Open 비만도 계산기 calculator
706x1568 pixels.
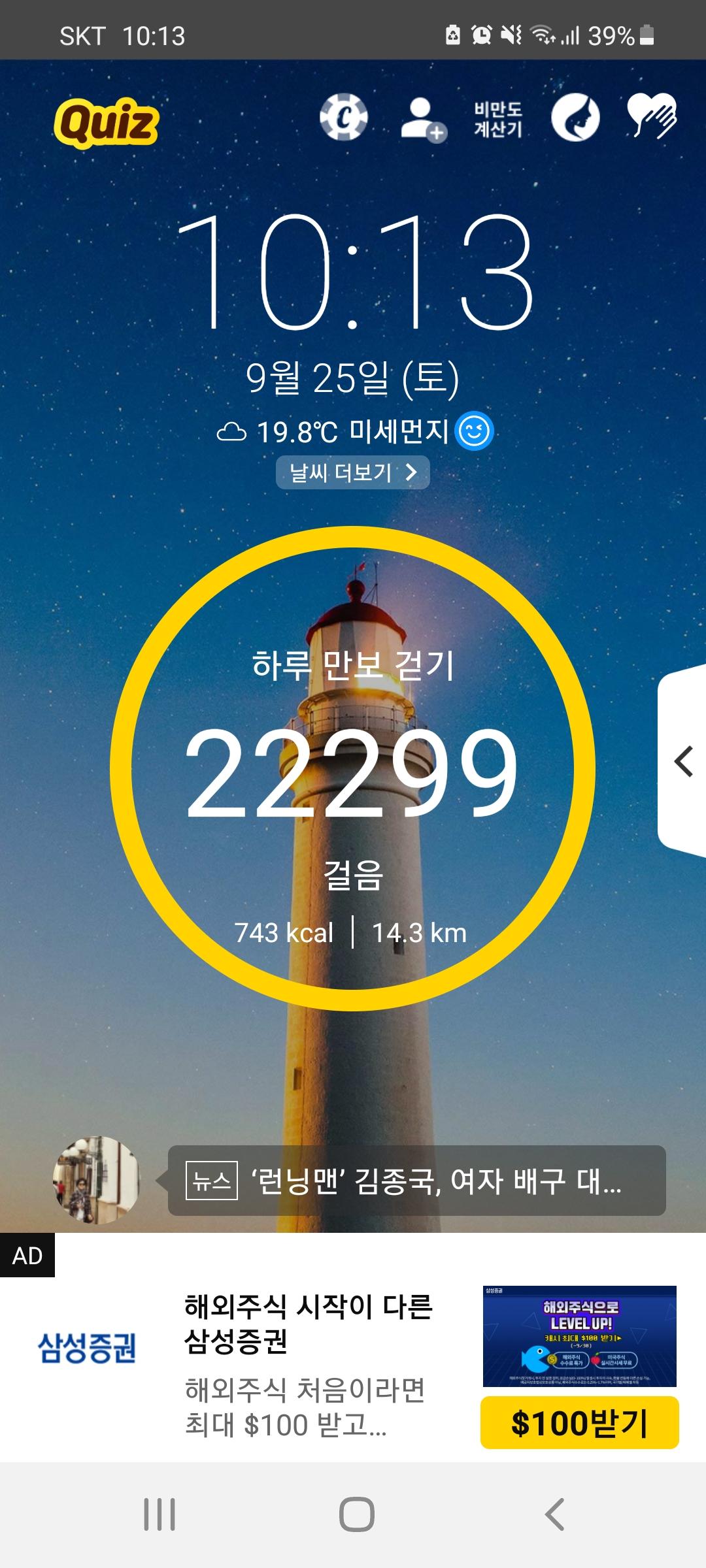[498, 119]
